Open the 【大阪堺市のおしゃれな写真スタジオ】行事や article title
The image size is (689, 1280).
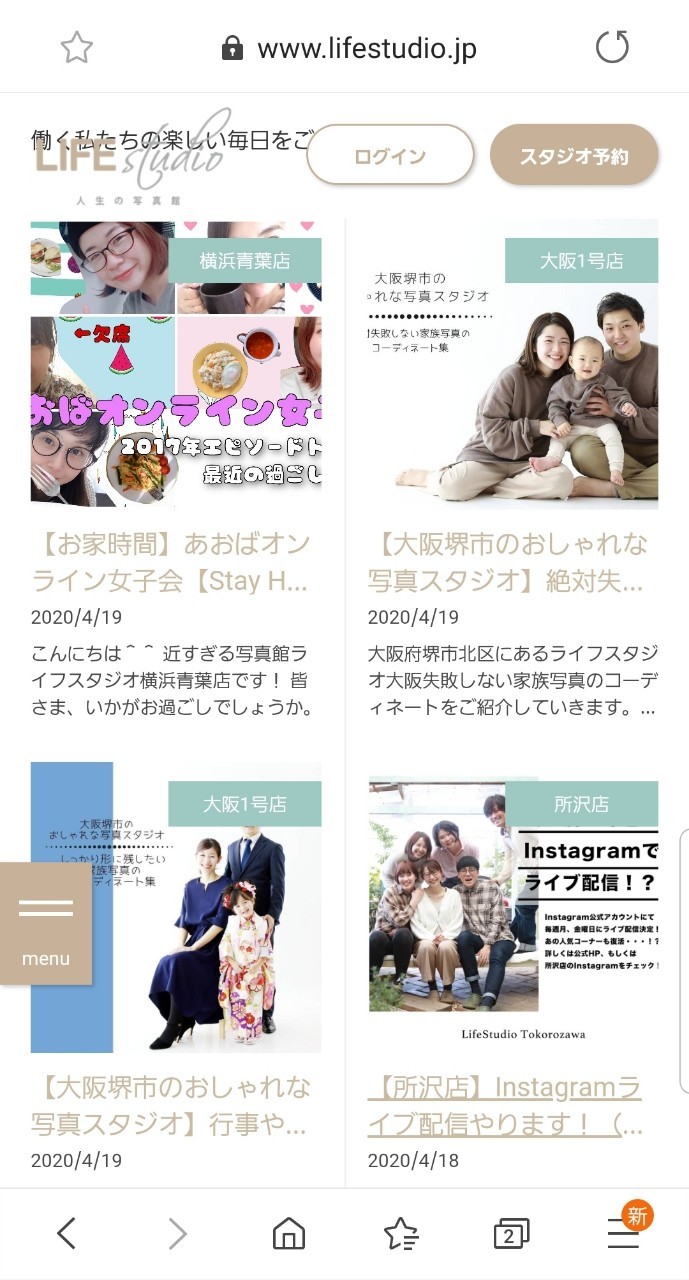point(172,1105)
